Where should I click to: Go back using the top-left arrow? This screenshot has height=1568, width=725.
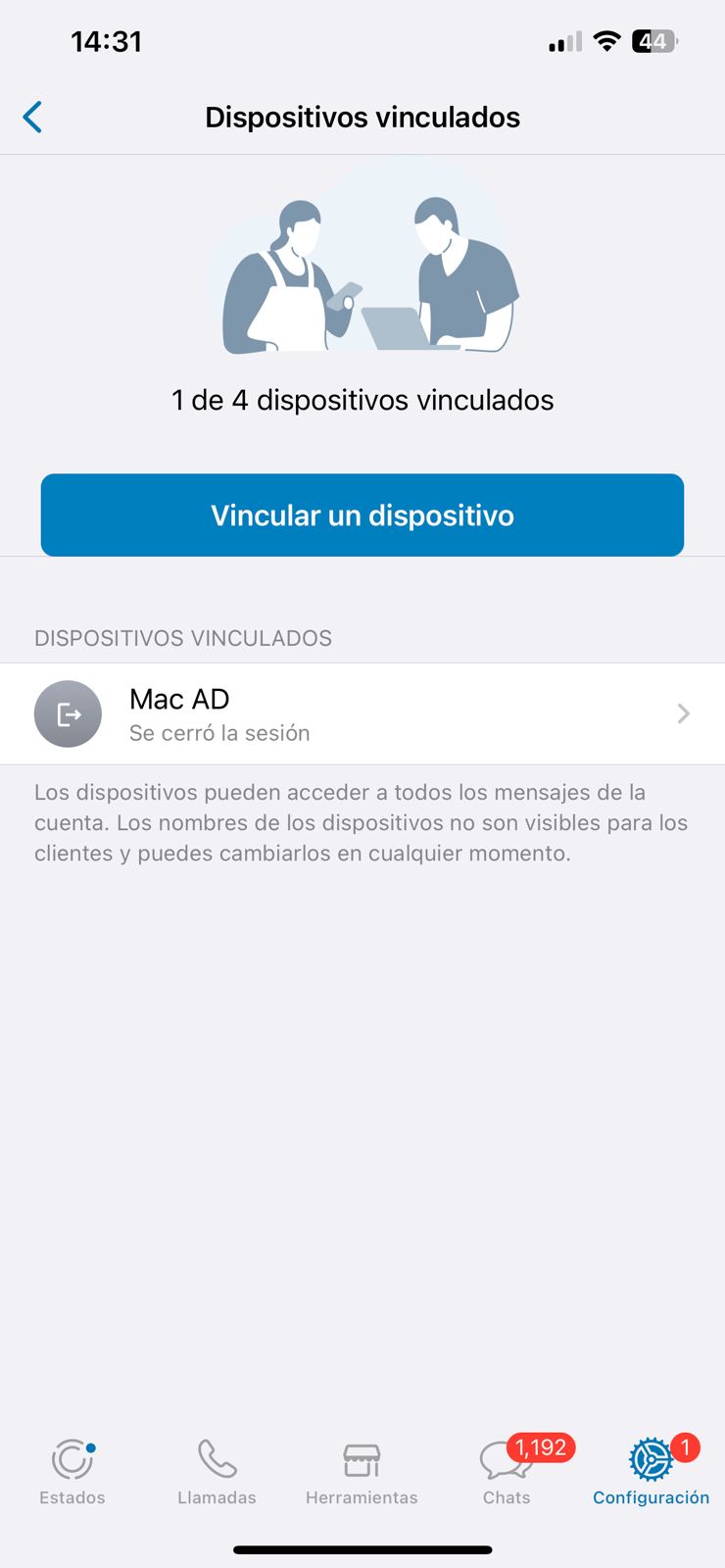32,117
